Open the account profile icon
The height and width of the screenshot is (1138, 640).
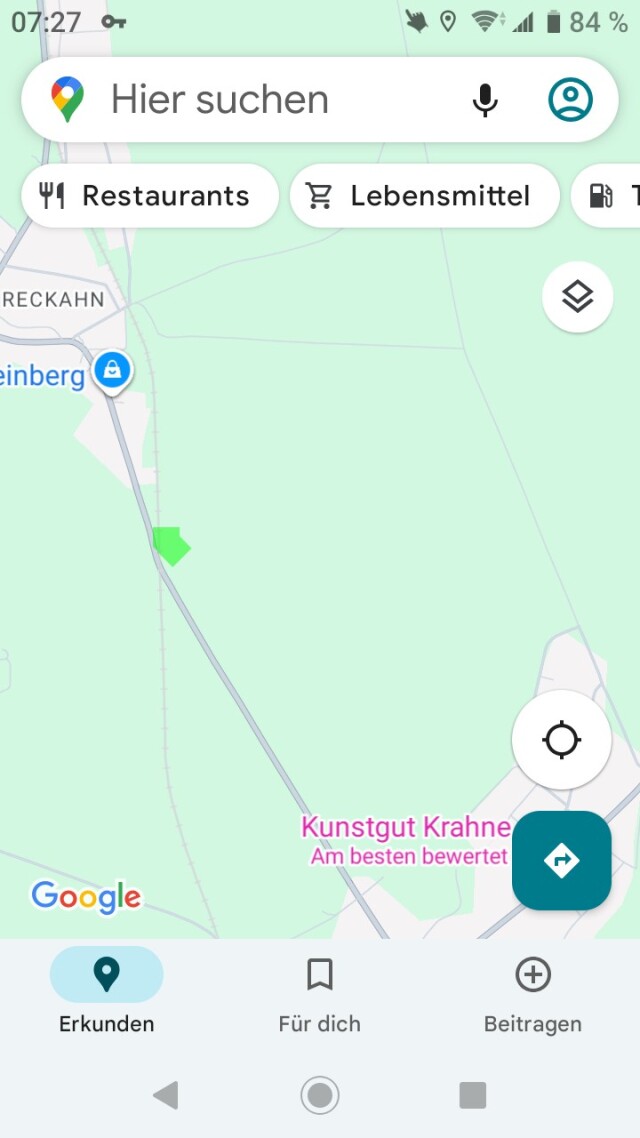pos(570,100)
